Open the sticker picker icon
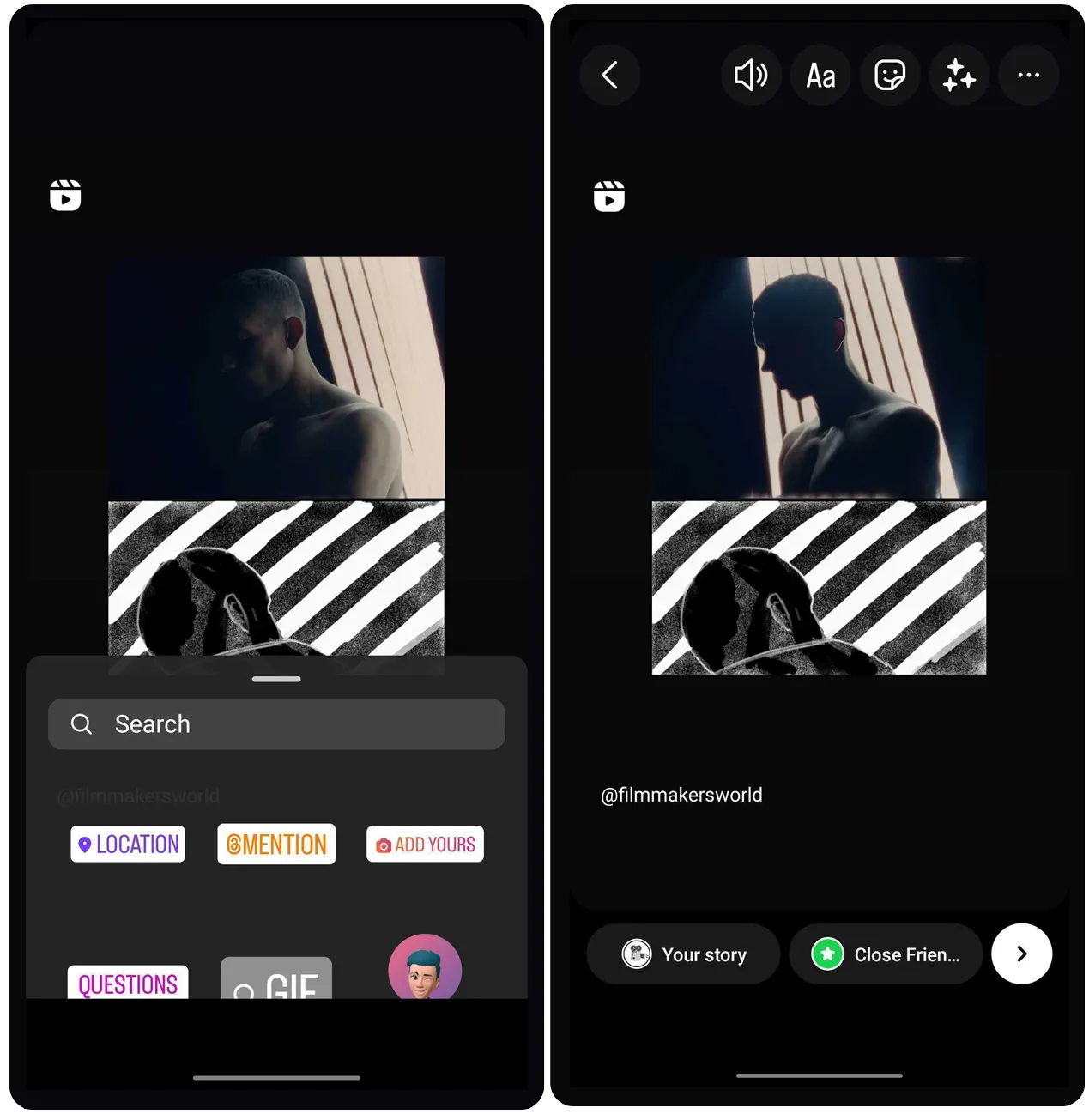 click(x=890, y=76)
